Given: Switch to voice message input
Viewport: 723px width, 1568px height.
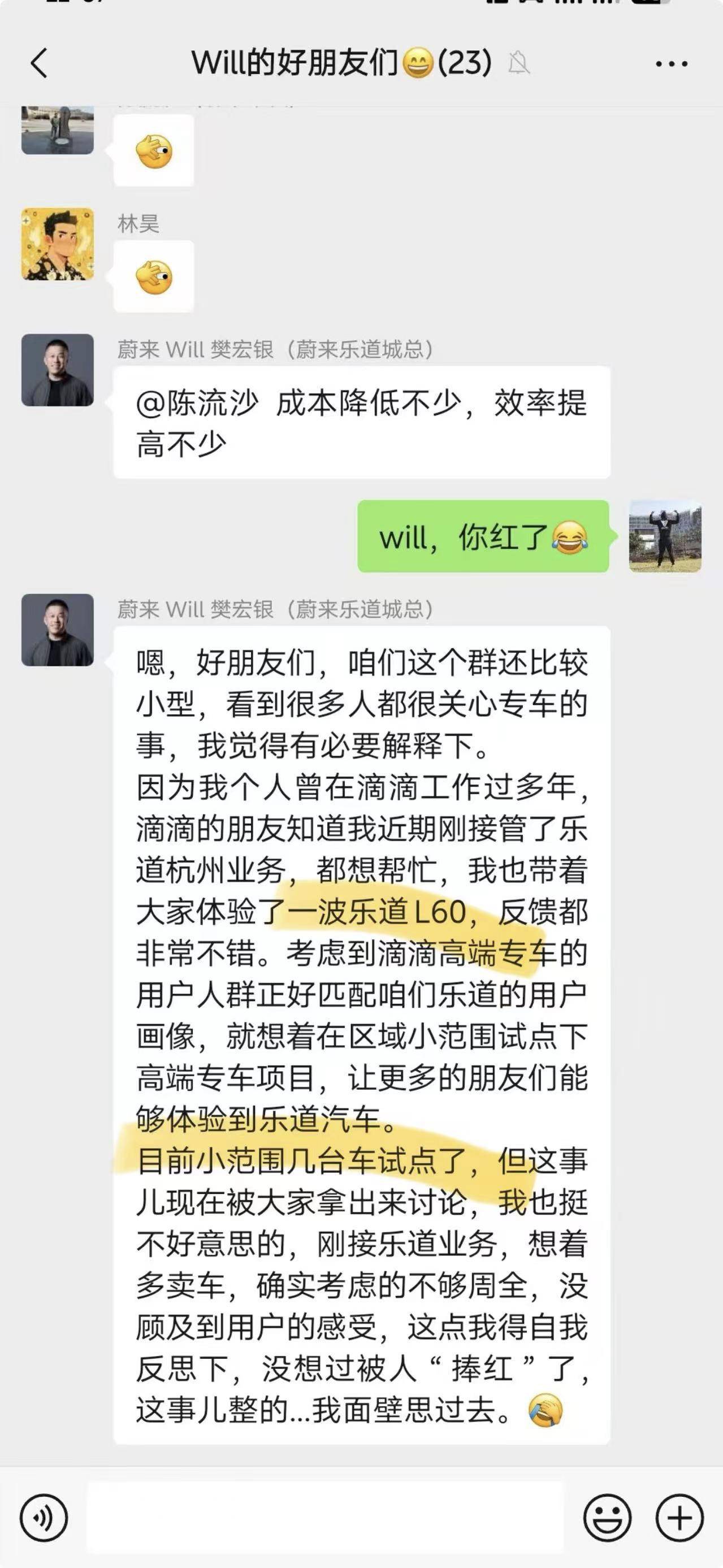Looking at the screenshot, I should pyautogui.click(x=43, y=1518).
